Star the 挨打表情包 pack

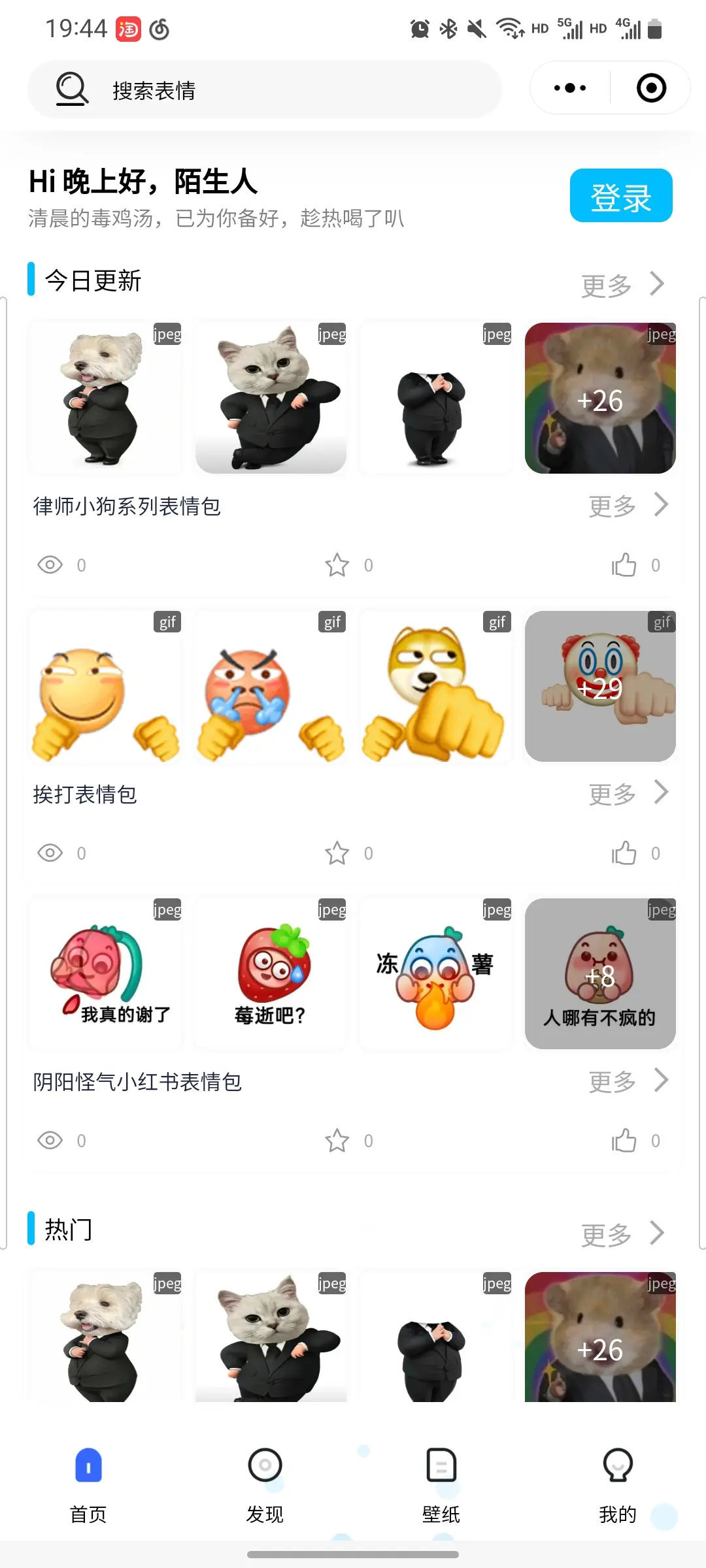click(x=337, y=853)
